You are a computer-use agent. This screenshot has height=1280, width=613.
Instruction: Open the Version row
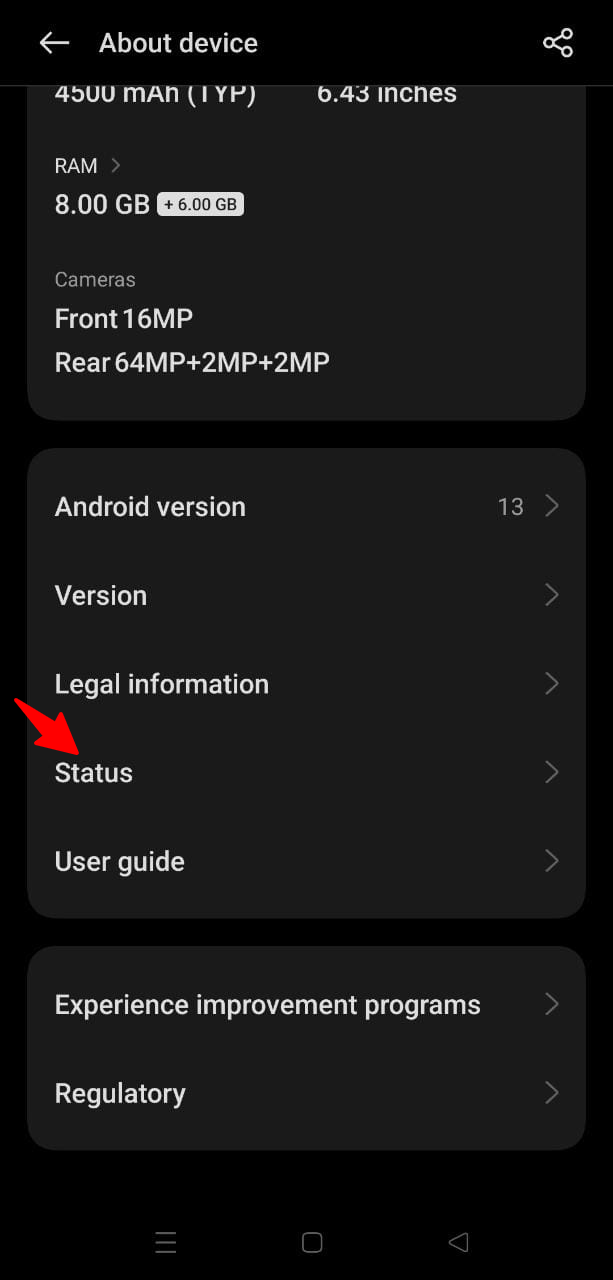pyautogui.click(x=306, y=596)
